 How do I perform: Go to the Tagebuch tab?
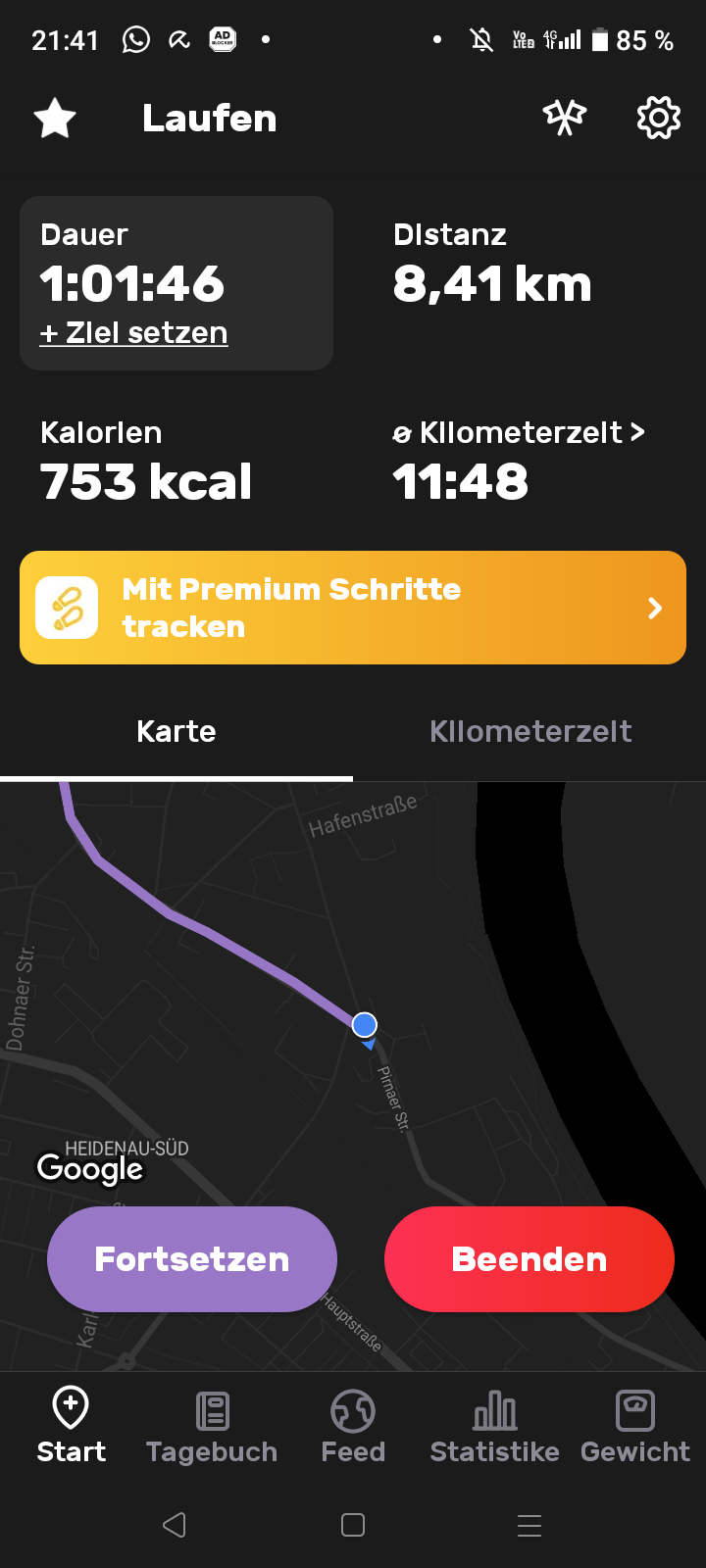(x=212, y=1426)
